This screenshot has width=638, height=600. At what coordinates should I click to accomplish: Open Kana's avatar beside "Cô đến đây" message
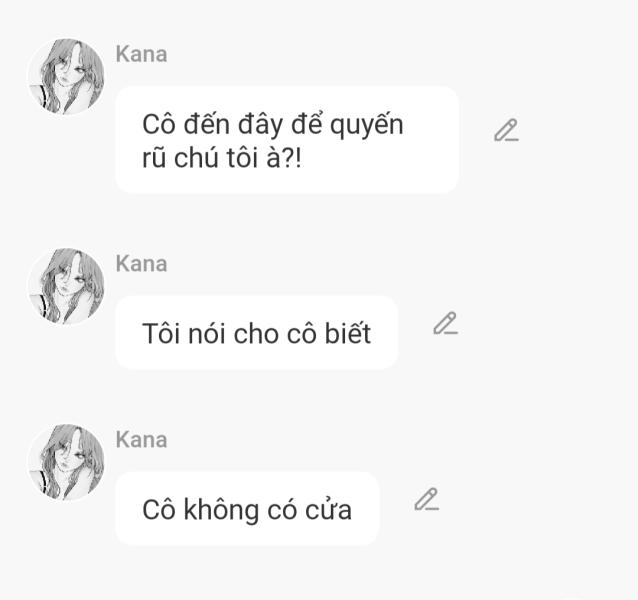click(66, 77)
